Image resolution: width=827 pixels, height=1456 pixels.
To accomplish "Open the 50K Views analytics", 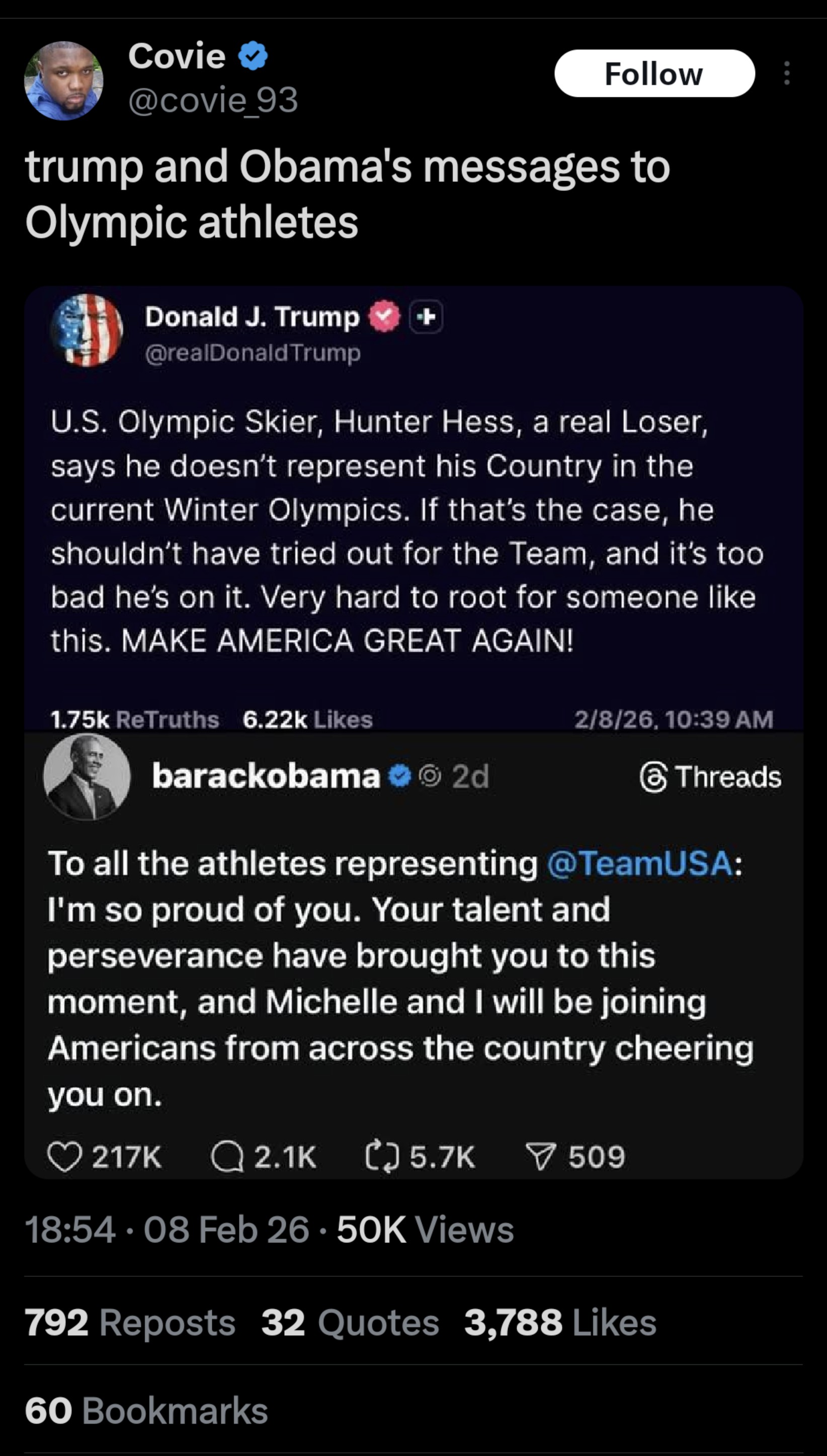I will point(426,1229).
